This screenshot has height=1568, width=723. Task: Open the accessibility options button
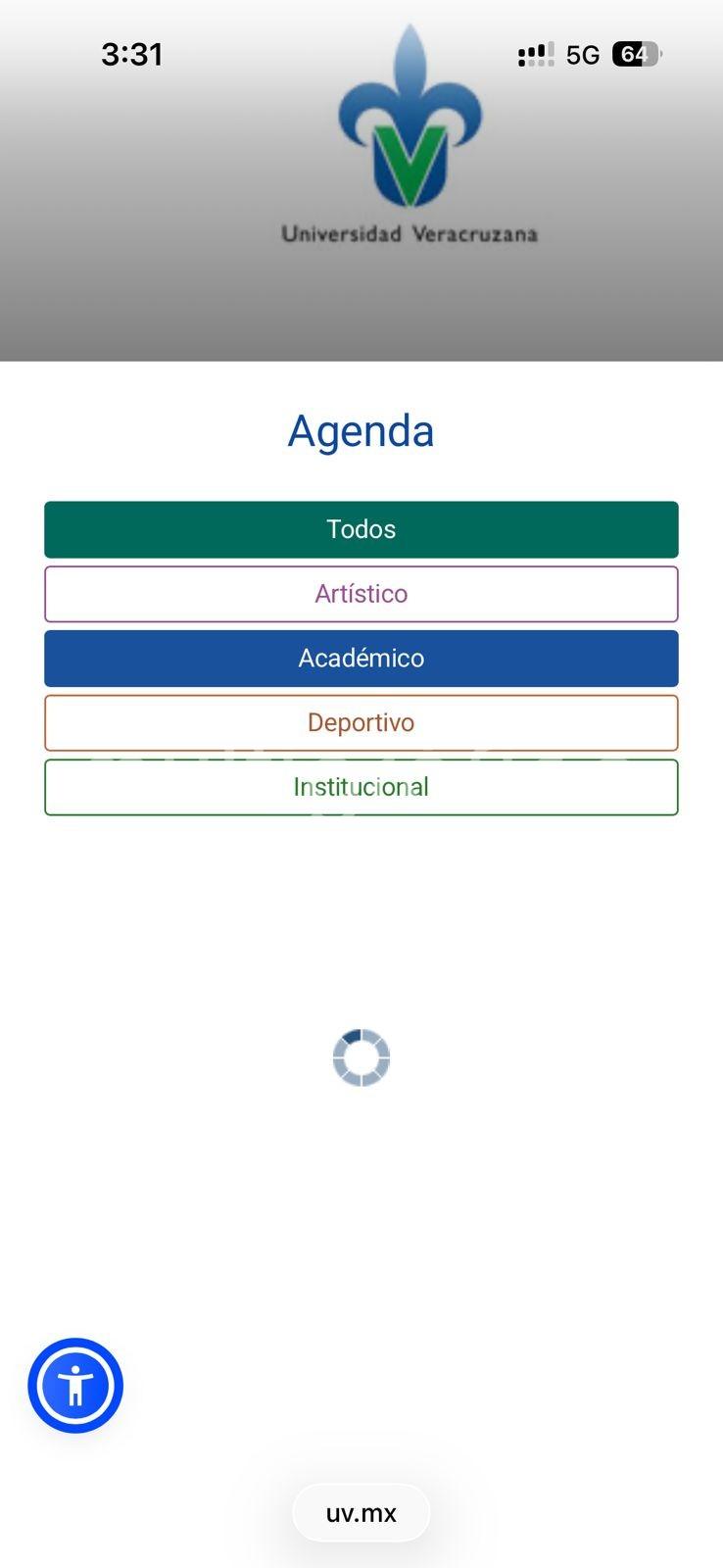point(75,1386)
